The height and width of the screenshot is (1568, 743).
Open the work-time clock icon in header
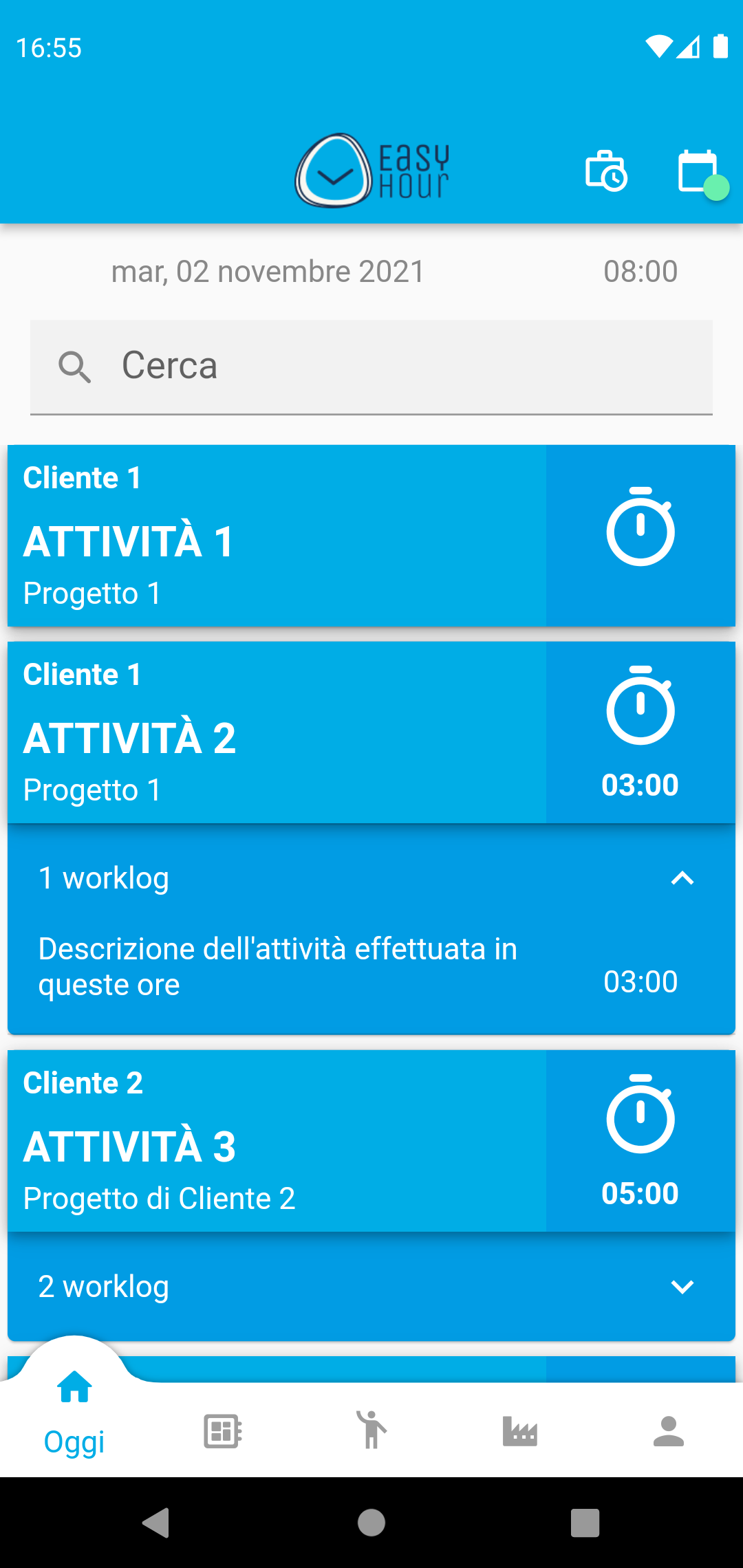tap(606, 171)
